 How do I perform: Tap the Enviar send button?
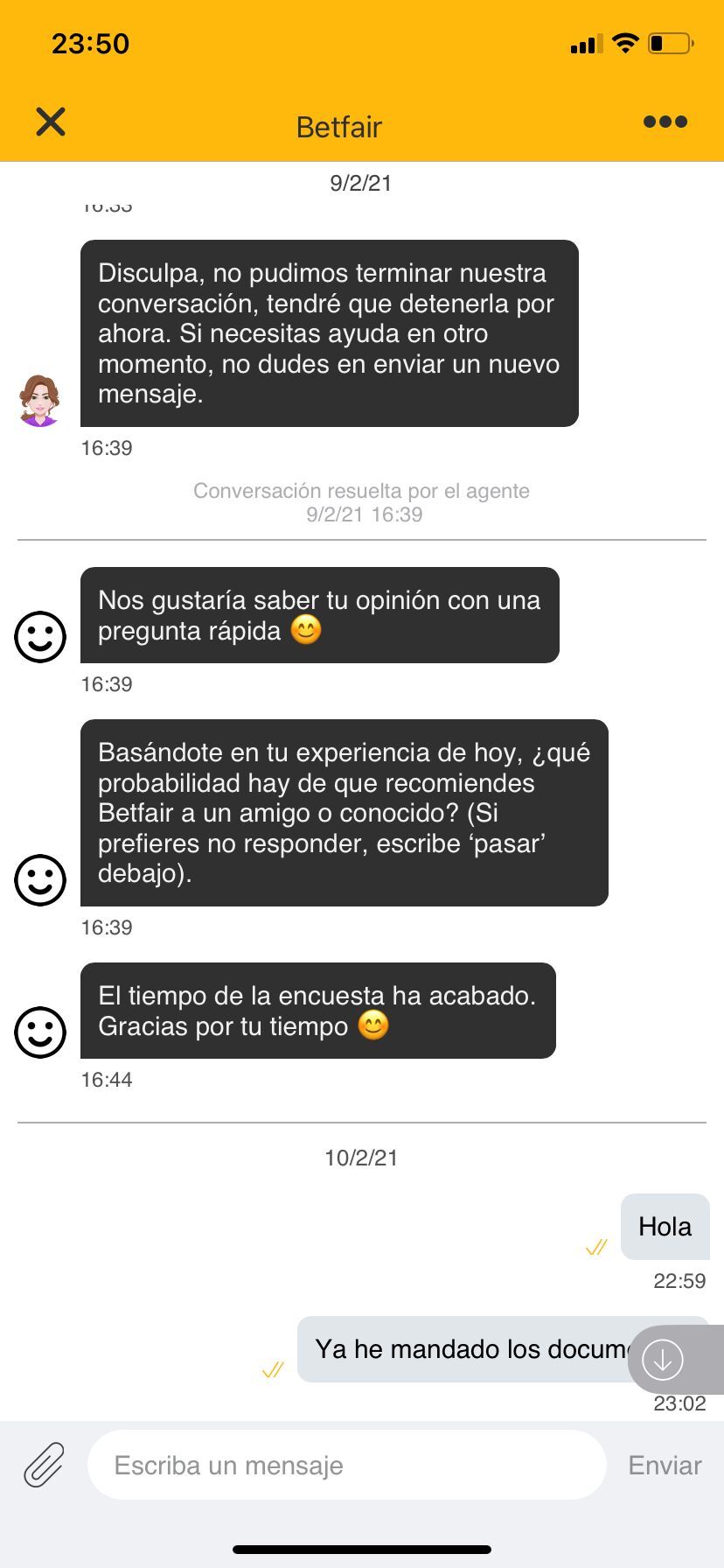click(665, 1466)
